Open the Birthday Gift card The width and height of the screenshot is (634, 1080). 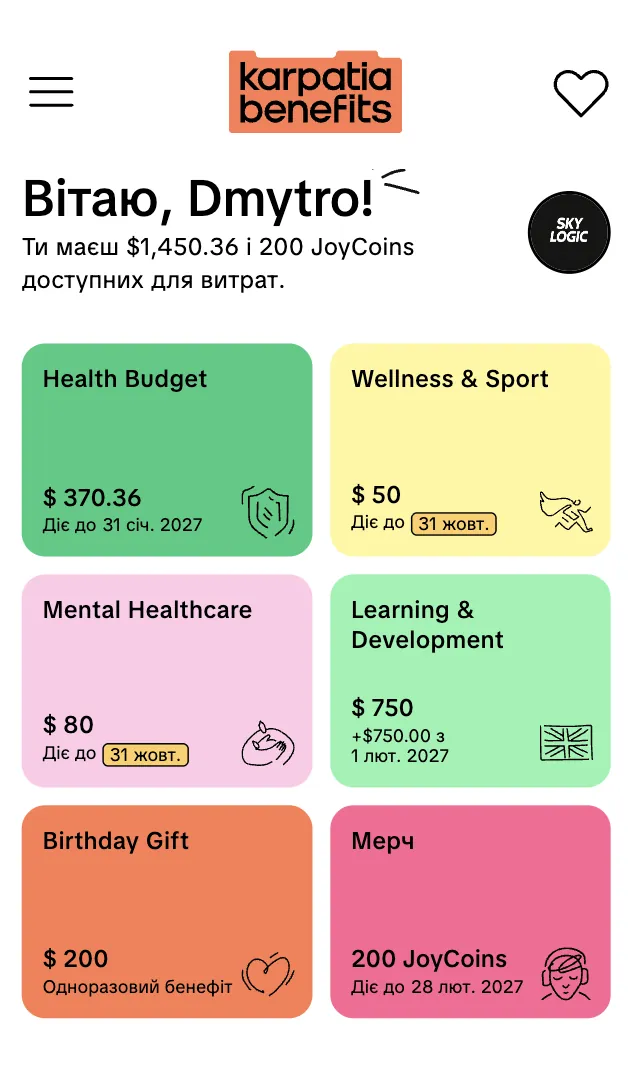coord(167,911)
